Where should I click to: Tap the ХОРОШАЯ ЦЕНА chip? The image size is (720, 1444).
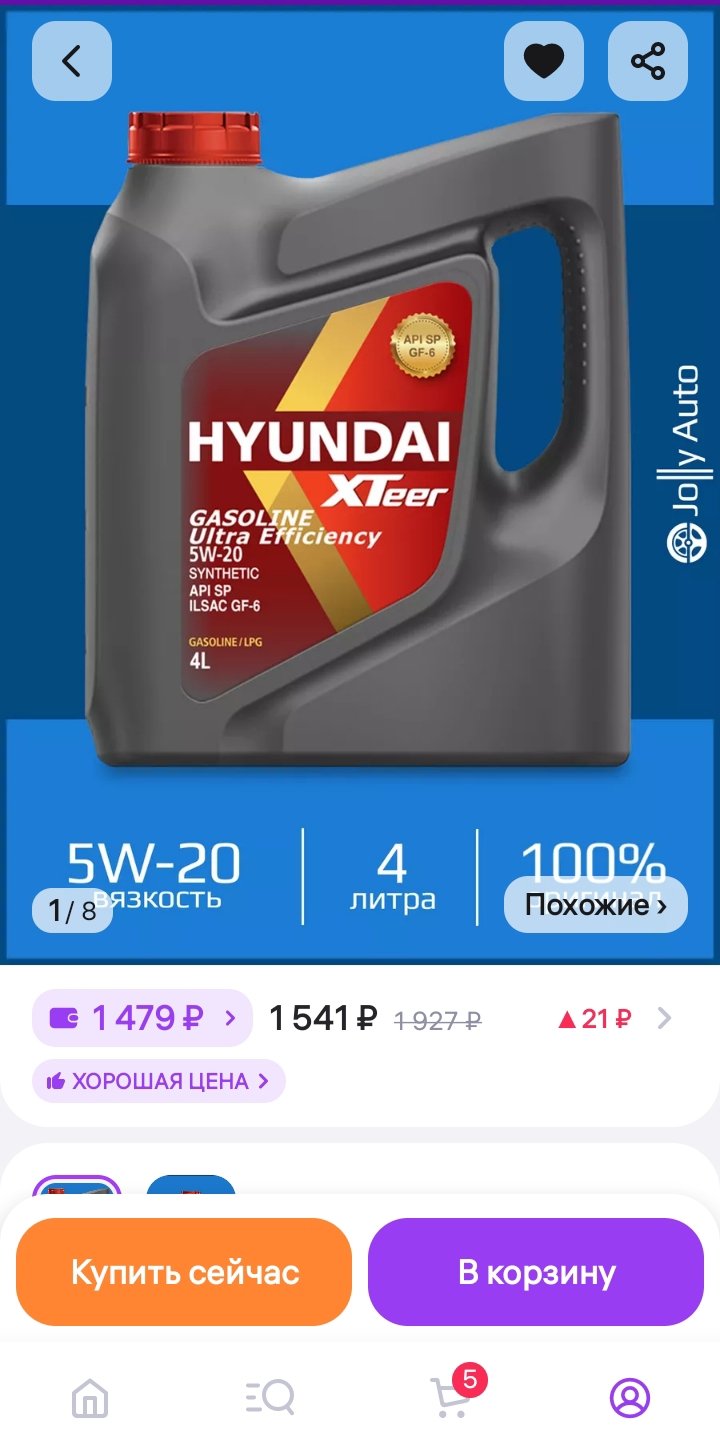point(158,1081)
